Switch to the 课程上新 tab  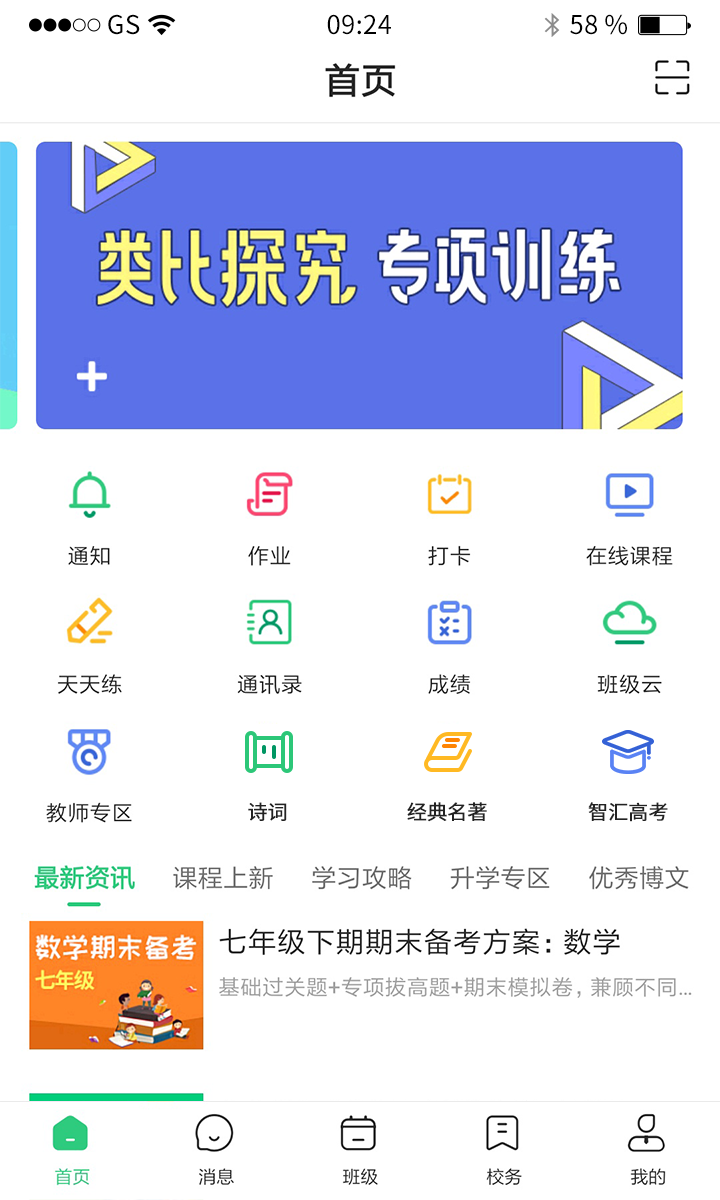[222, 878]
